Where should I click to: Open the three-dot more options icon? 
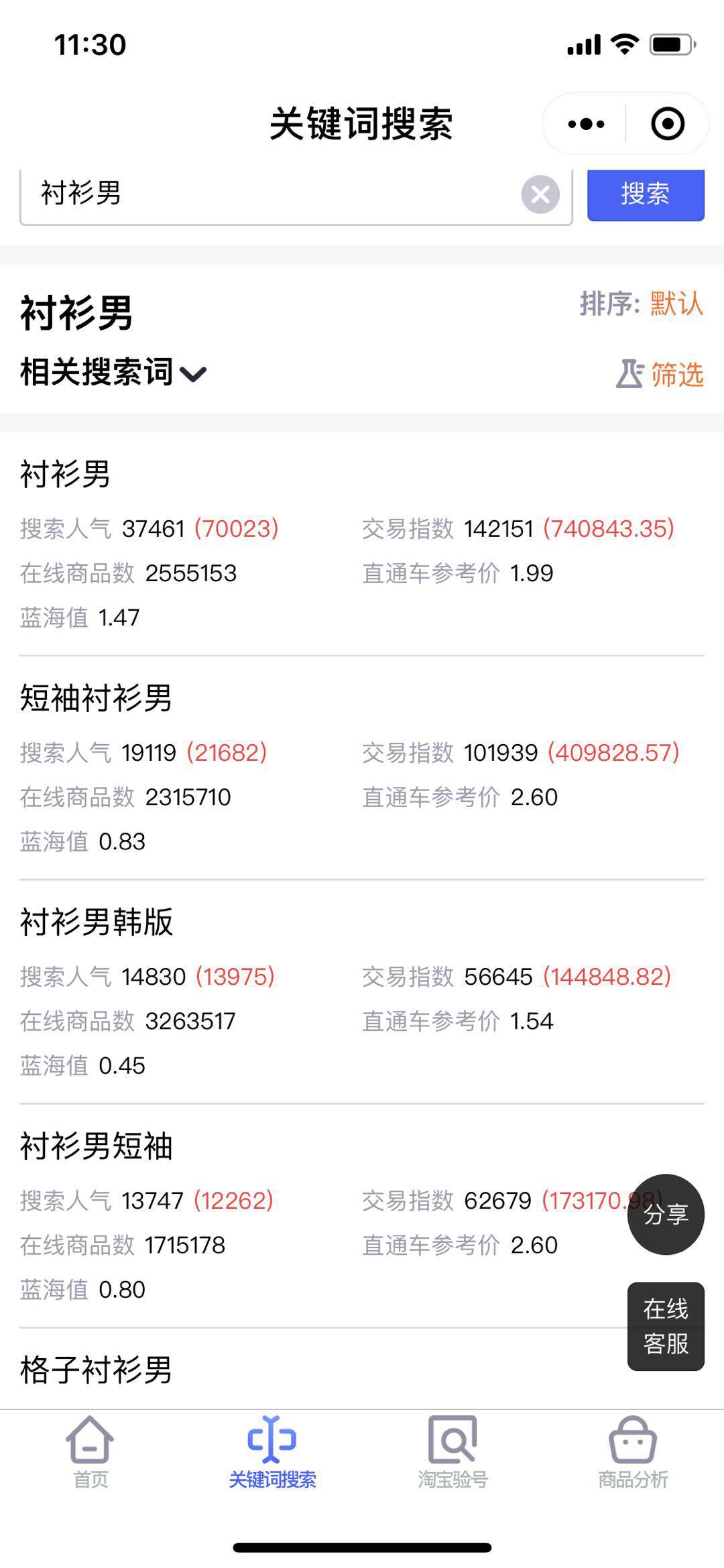[x=585, y=124]
